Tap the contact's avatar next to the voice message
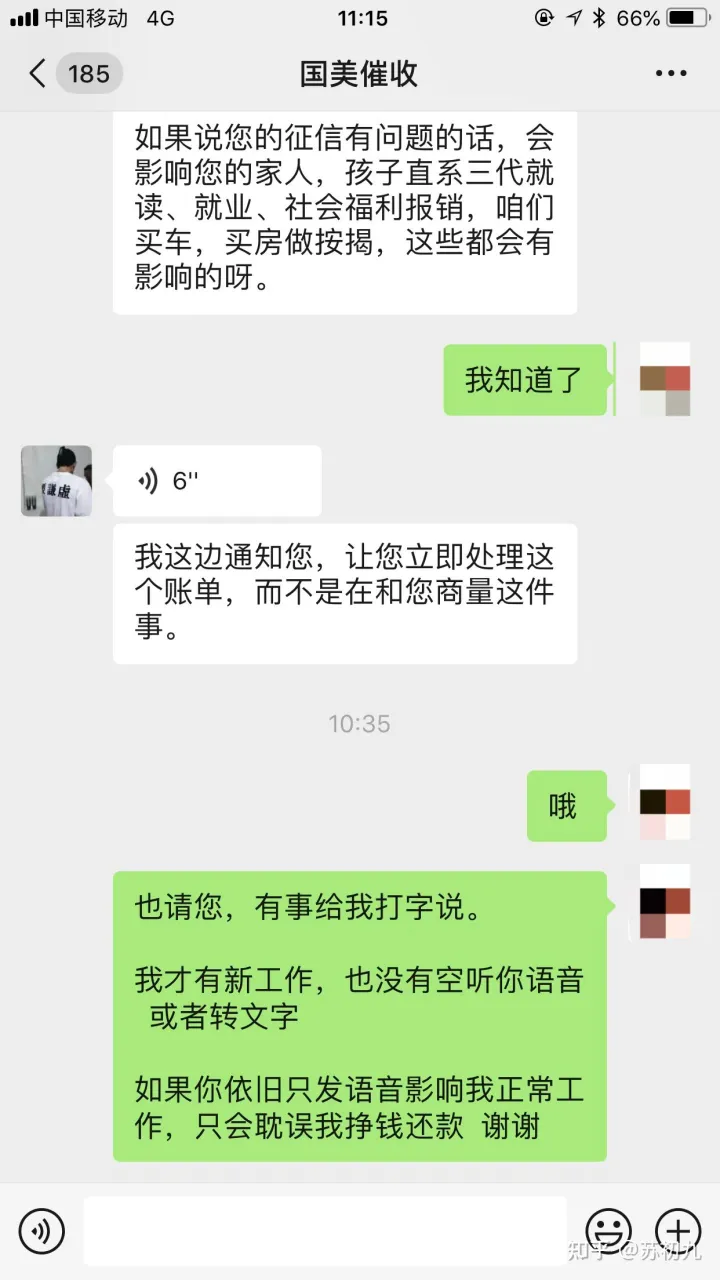Viewport: 720px width, 1280px height. [55, 481]
